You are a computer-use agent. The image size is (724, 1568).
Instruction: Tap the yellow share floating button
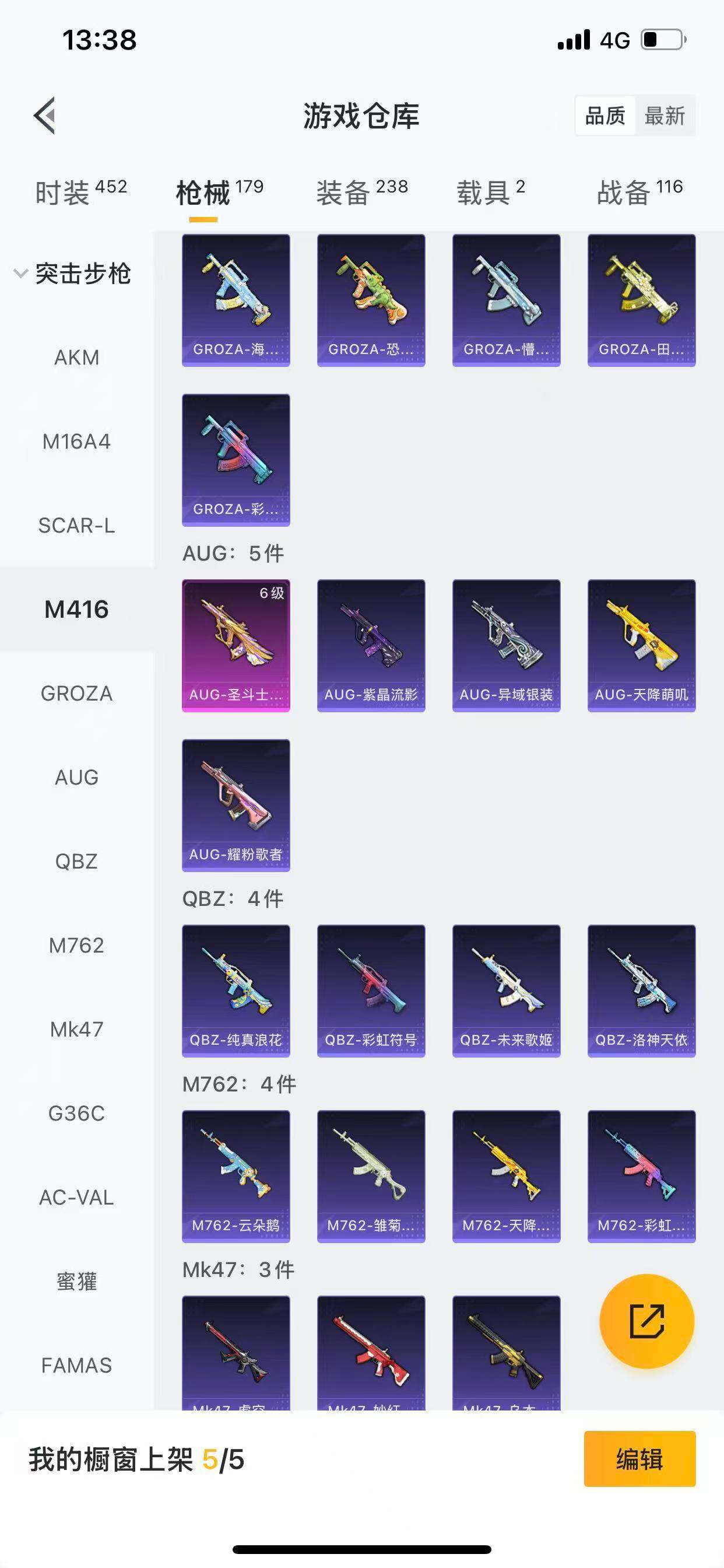pyautogui.click(x=646, y=1321)
